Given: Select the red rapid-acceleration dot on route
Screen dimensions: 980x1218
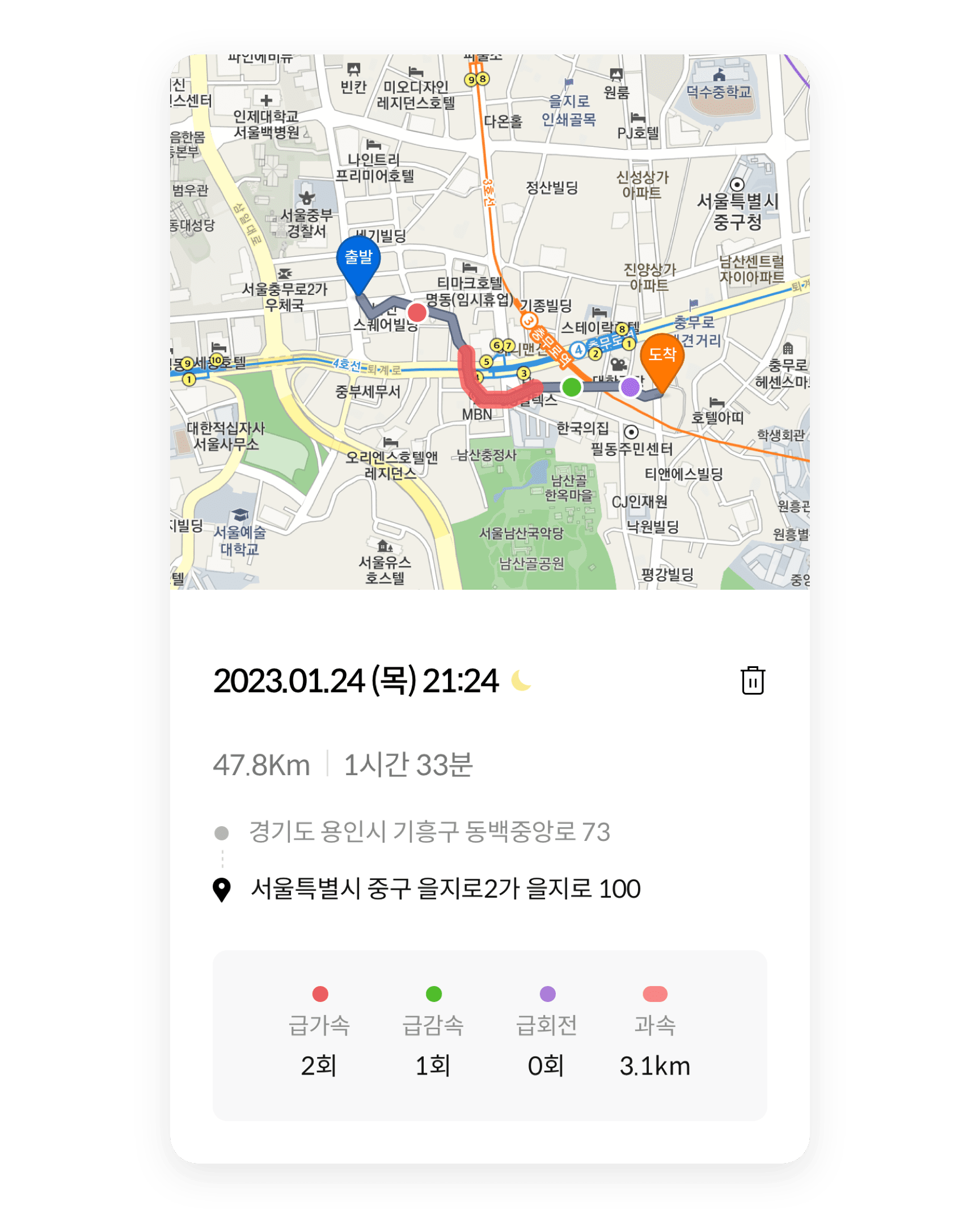Looking at the screenshot, I should coord(417,312).
